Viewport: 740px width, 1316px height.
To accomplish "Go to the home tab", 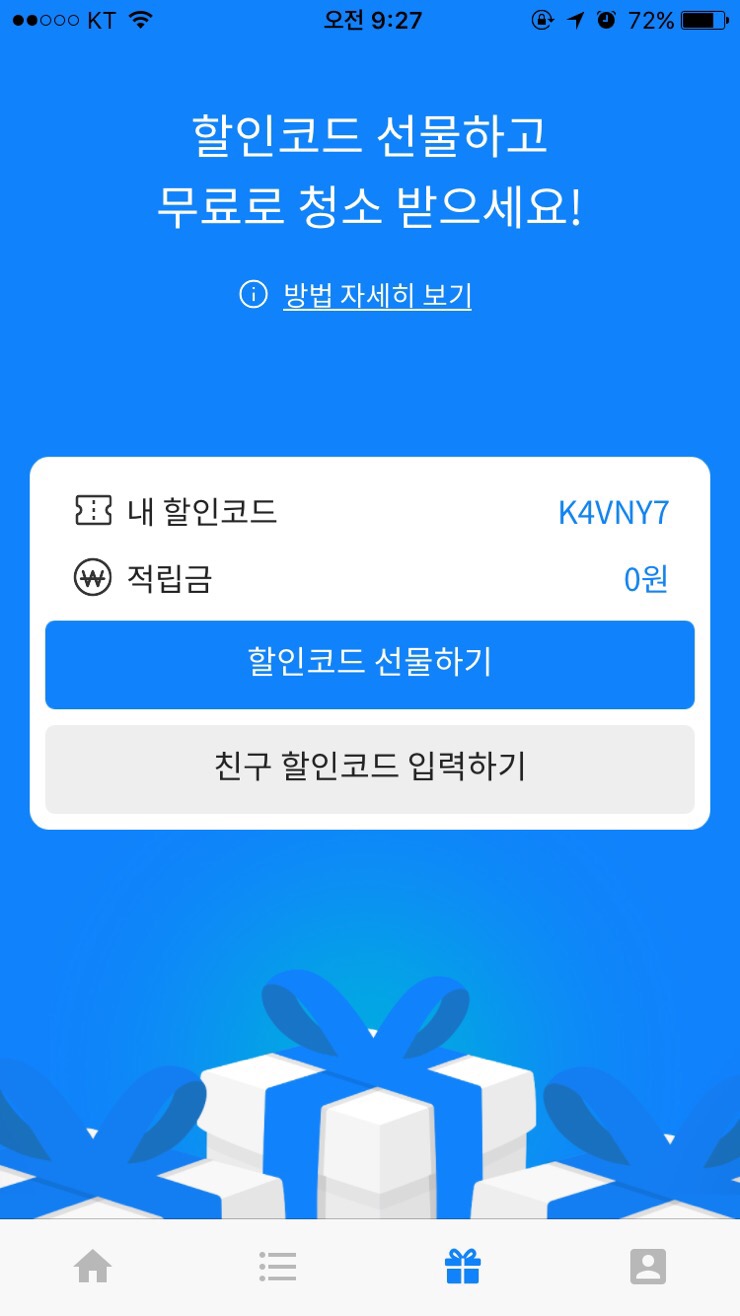I will (x=93, y=1267).
